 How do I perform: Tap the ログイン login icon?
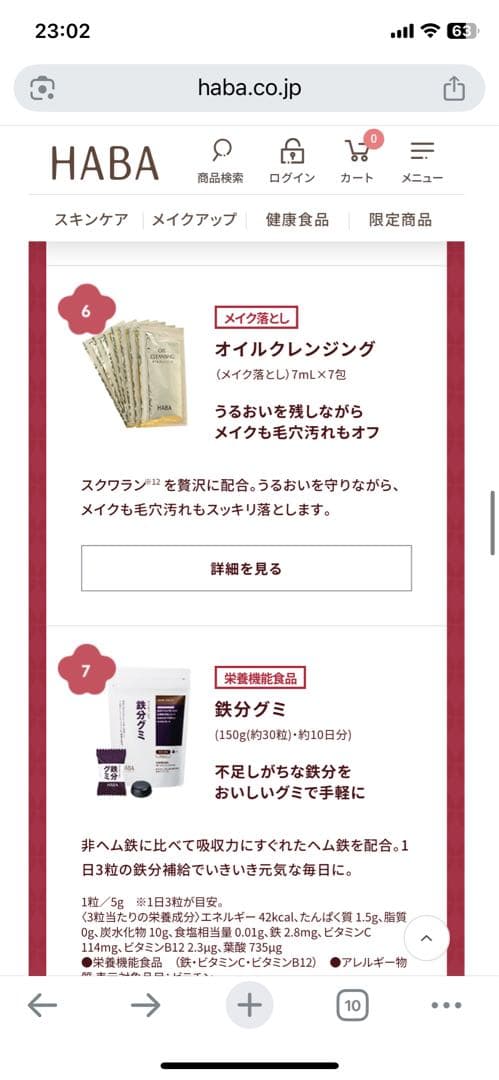point(292,160)
